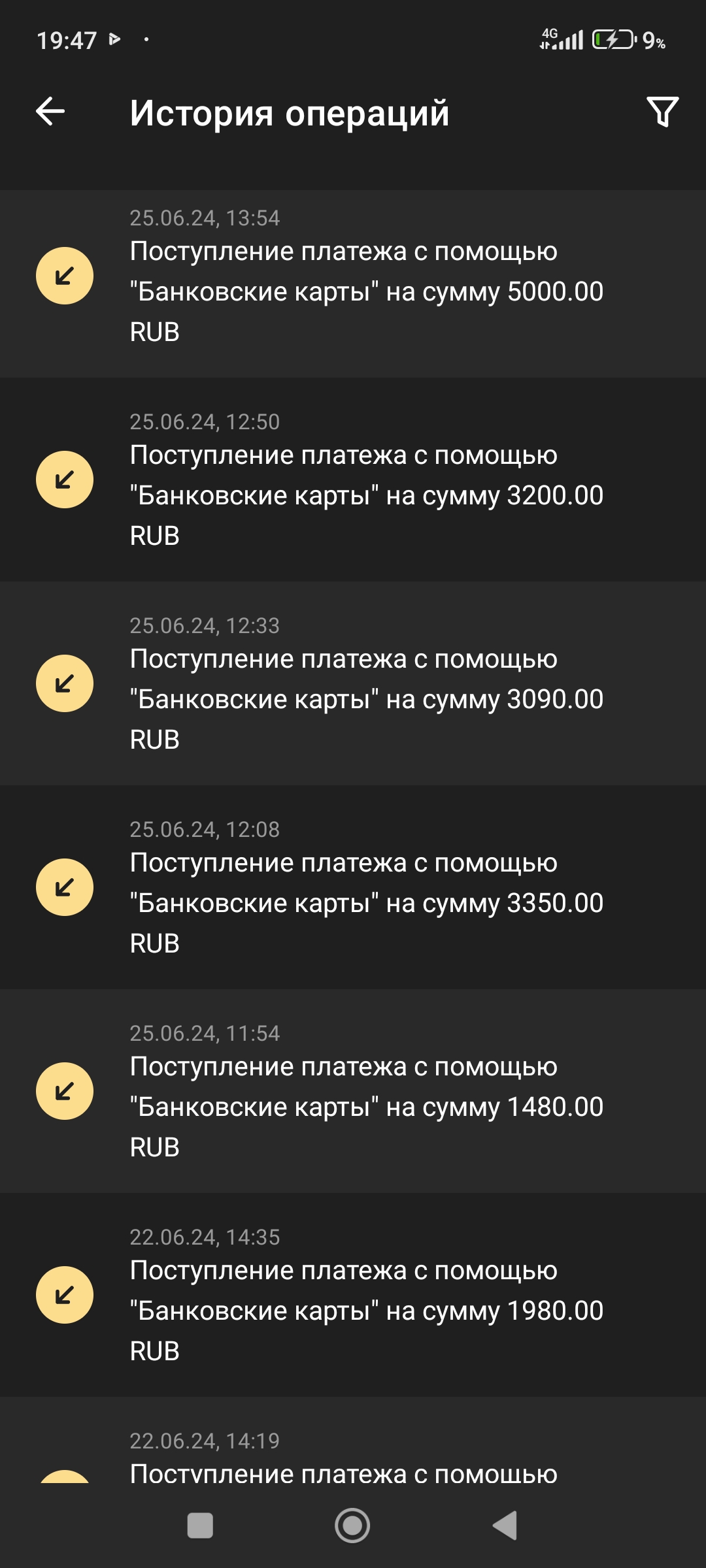Open the filter for operations
Image resolution: width=706 pixels, height=1568 pixels.
(x=662, y=112)
